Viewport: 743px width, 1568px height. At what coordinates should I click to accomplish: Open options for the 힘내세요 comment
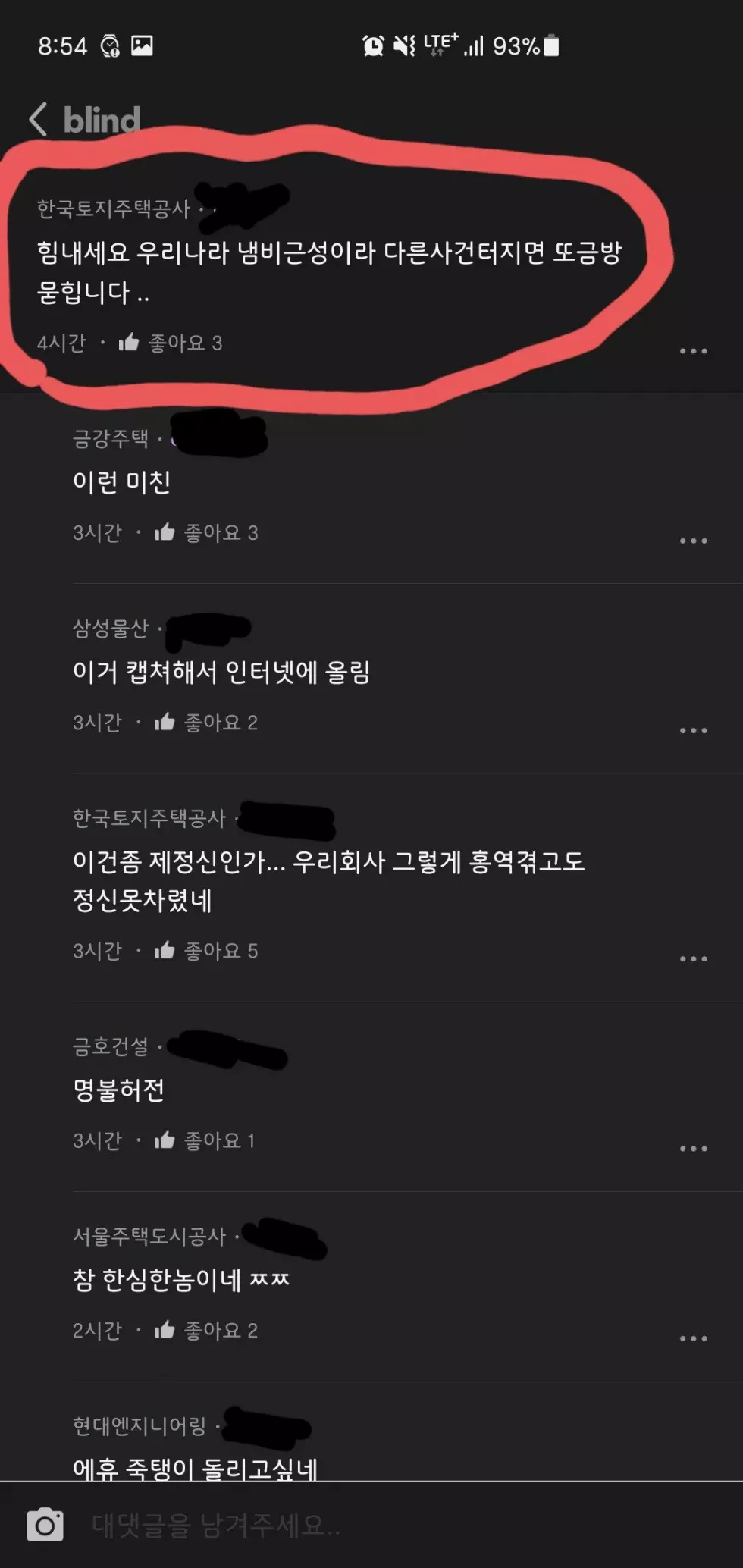[x=693, y=351]
